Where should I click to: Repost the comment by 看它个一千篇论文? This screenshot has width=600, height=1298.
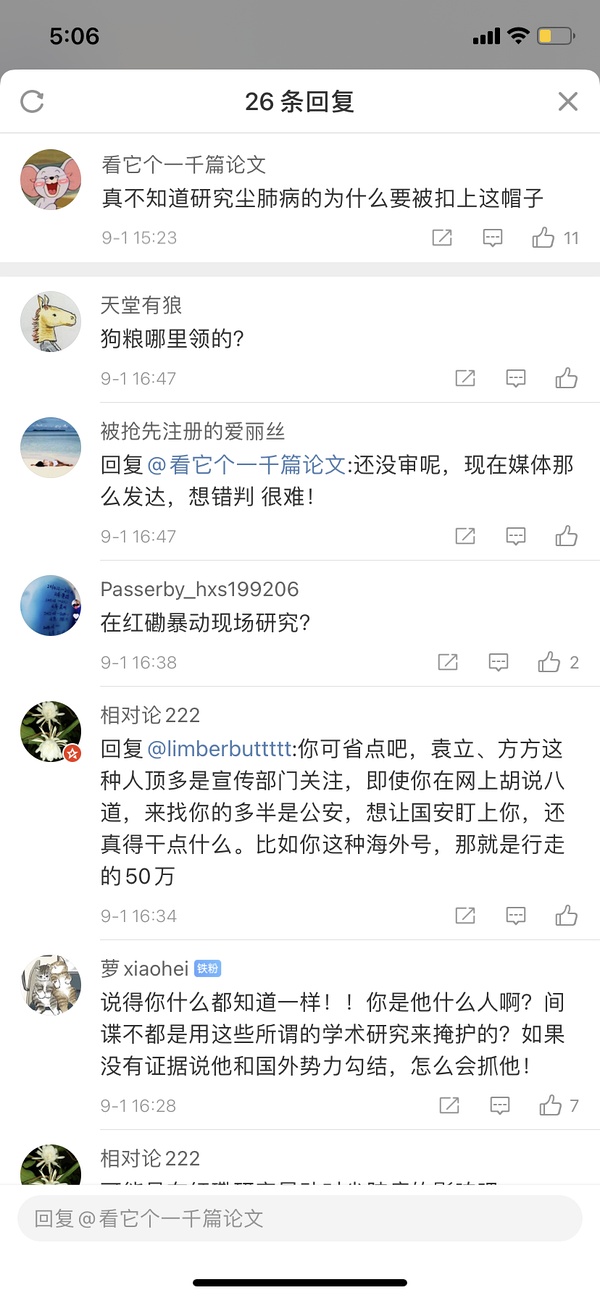coord(442,238)
